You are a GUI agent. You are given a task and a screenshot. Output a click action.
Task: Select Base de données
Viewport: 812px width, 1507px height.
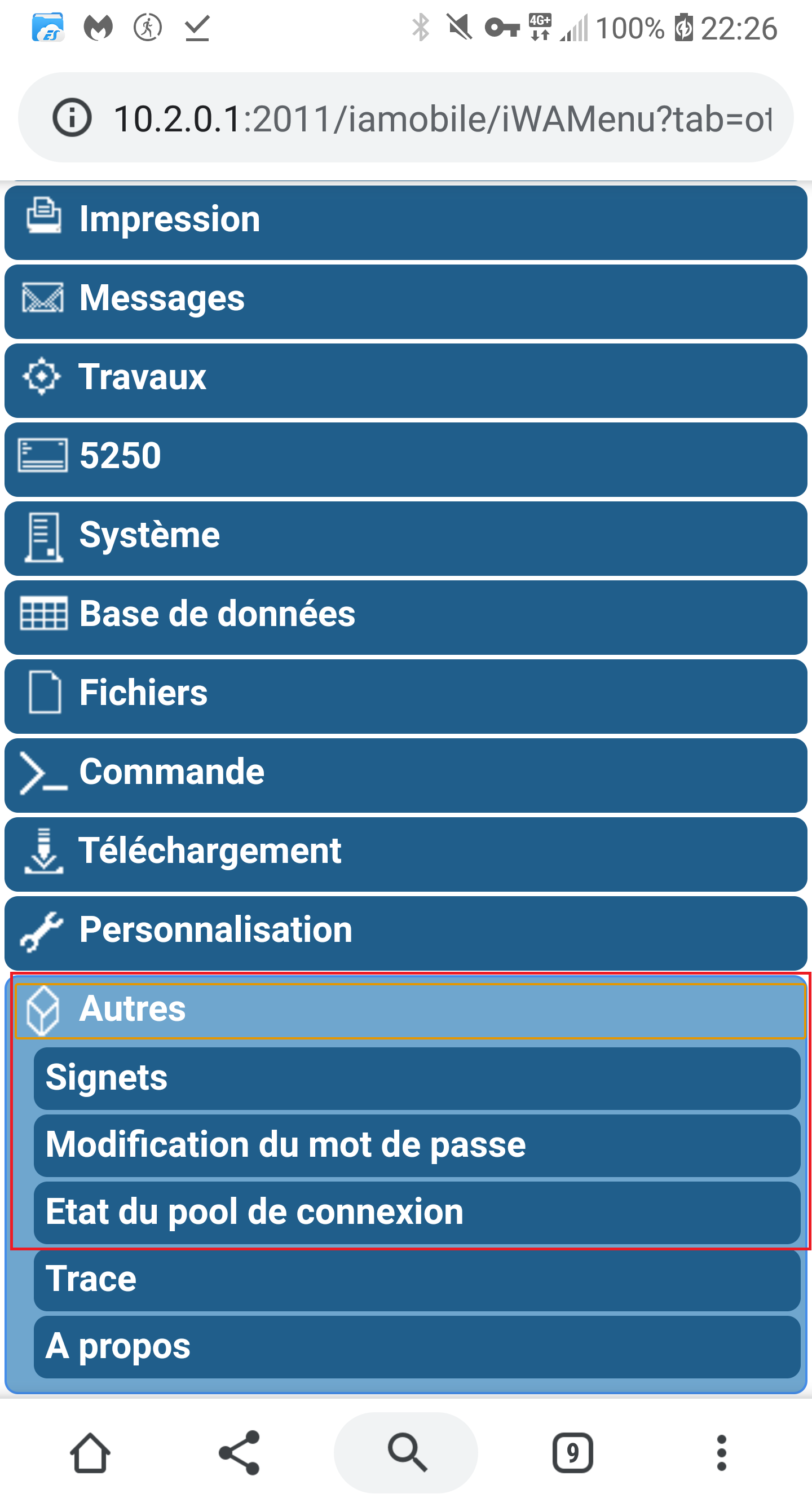[406, 617]
